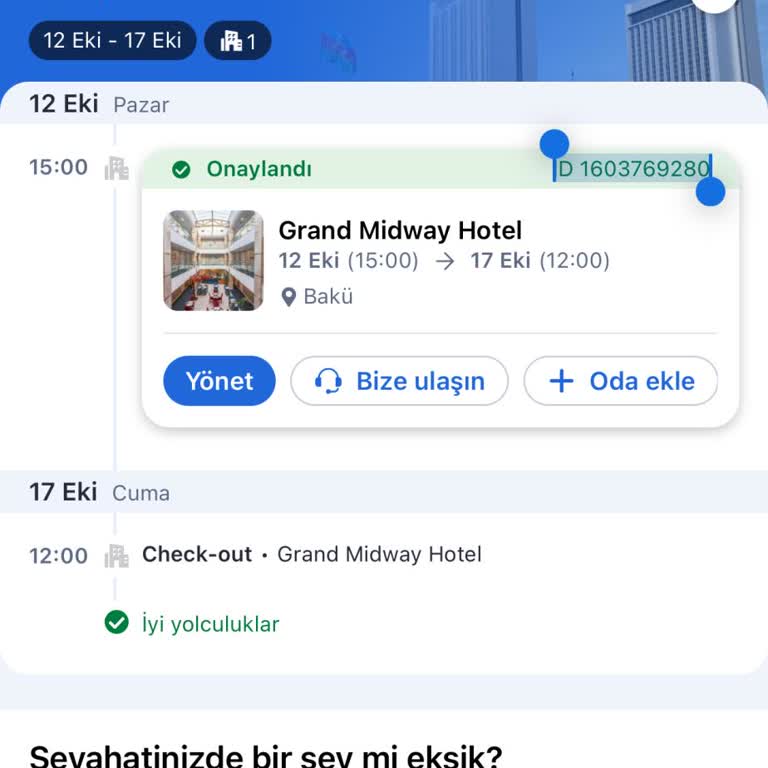Open the Grand Midway Hotel booking card
Image resolution: width=768 pixels, height=768 pixels.
click(x=440, y=260)
